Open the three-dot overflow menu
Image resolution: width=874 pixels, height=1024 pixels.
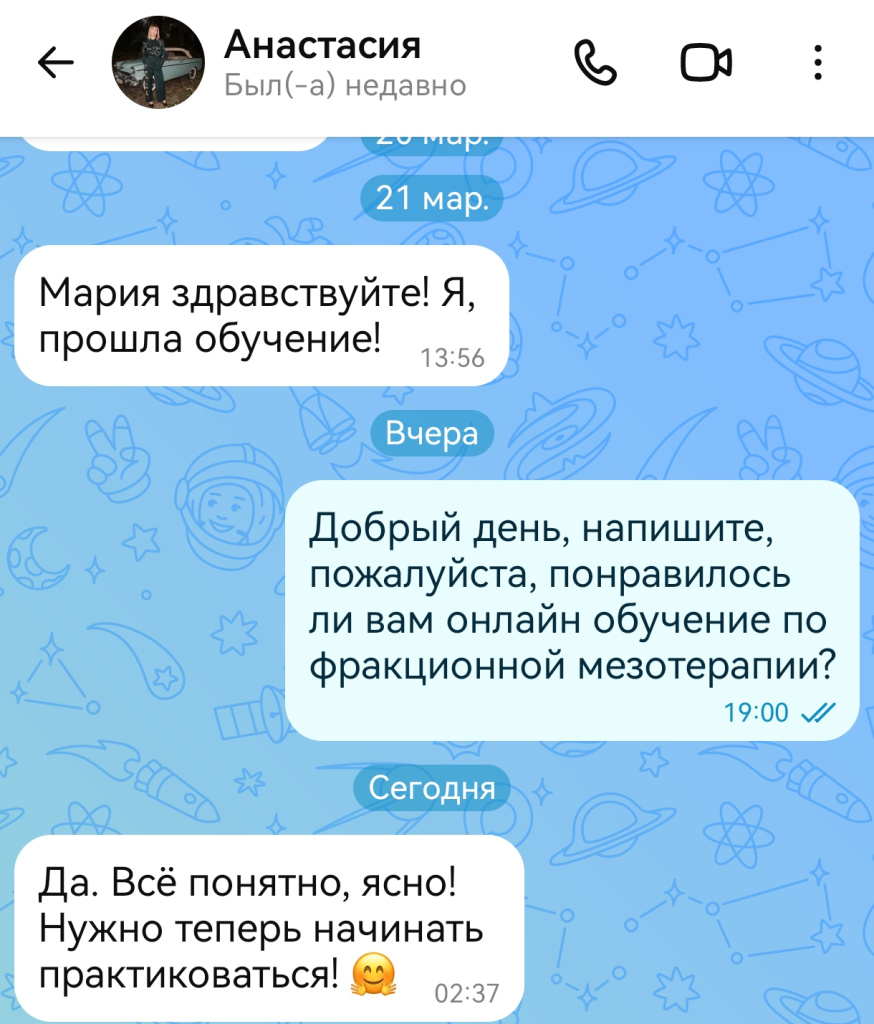click(x=818, y=64)
